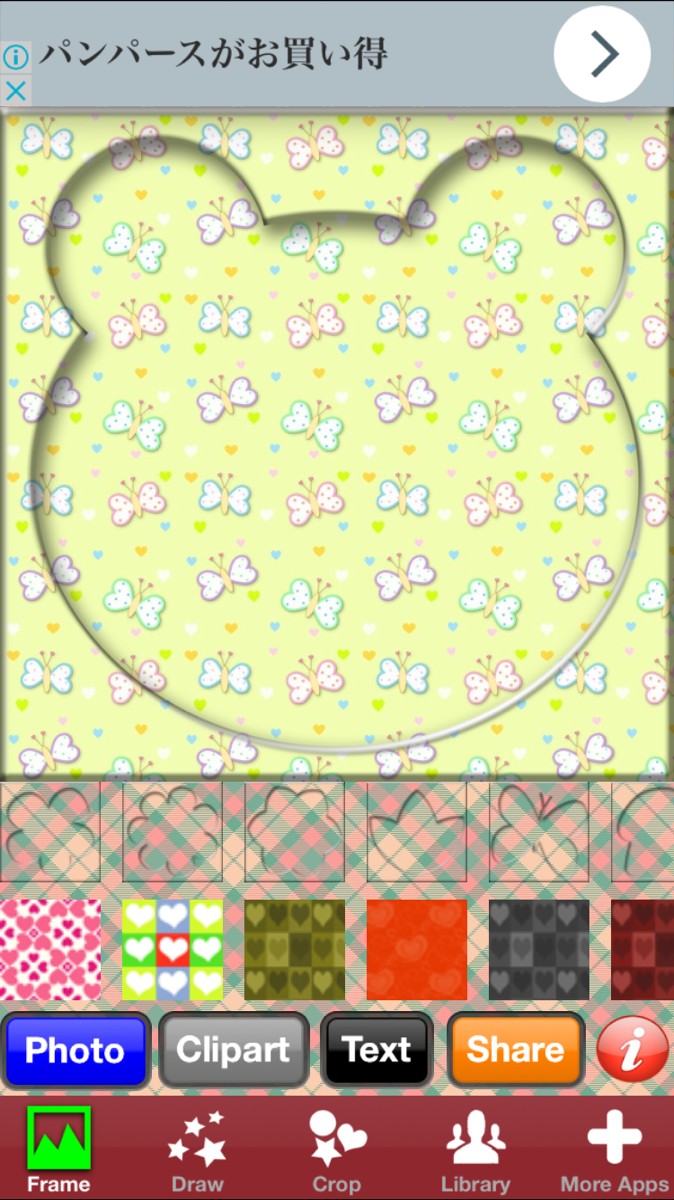This screenshot has height=1200, width=674.
Task: Share the framed picture
Action: coord(515,1050)
